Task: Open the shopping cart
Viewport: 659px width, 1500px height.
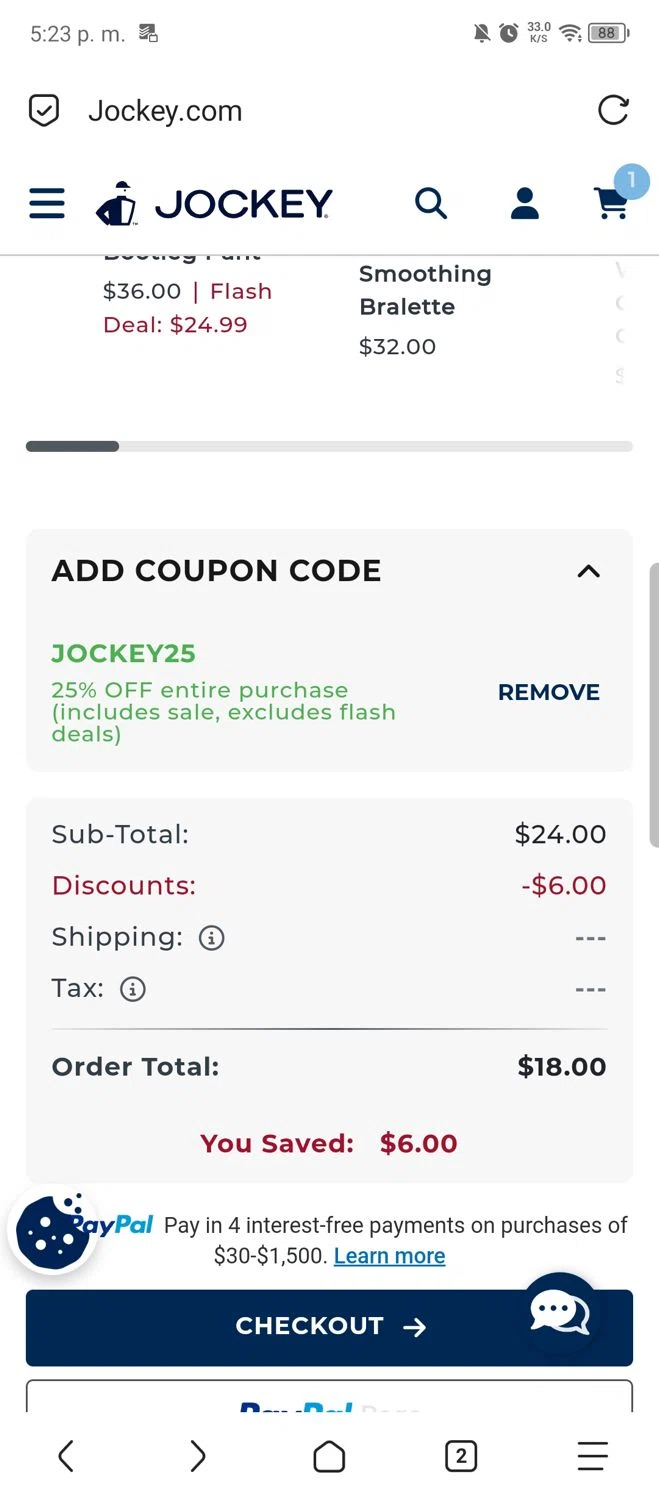Action: pyautogui.click(x=612, y=203)
